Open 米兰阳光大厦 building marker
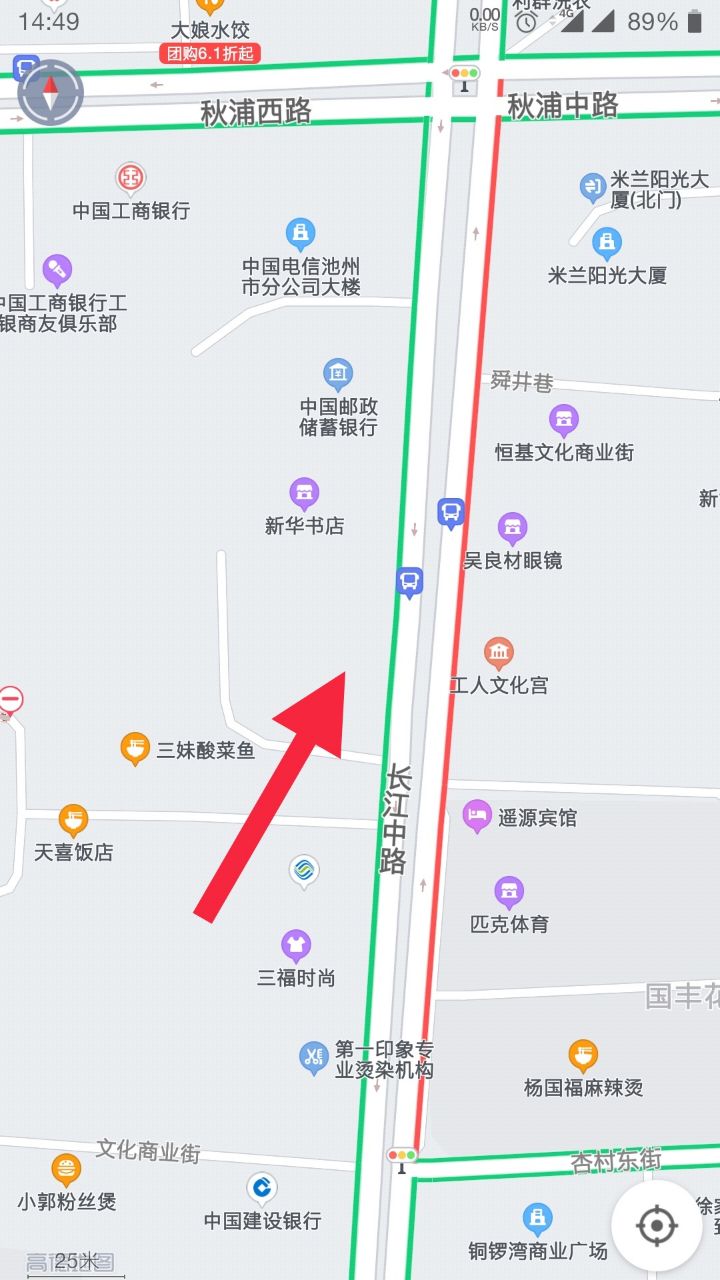Screen dimensions: 720x1280 click(606, 243)
